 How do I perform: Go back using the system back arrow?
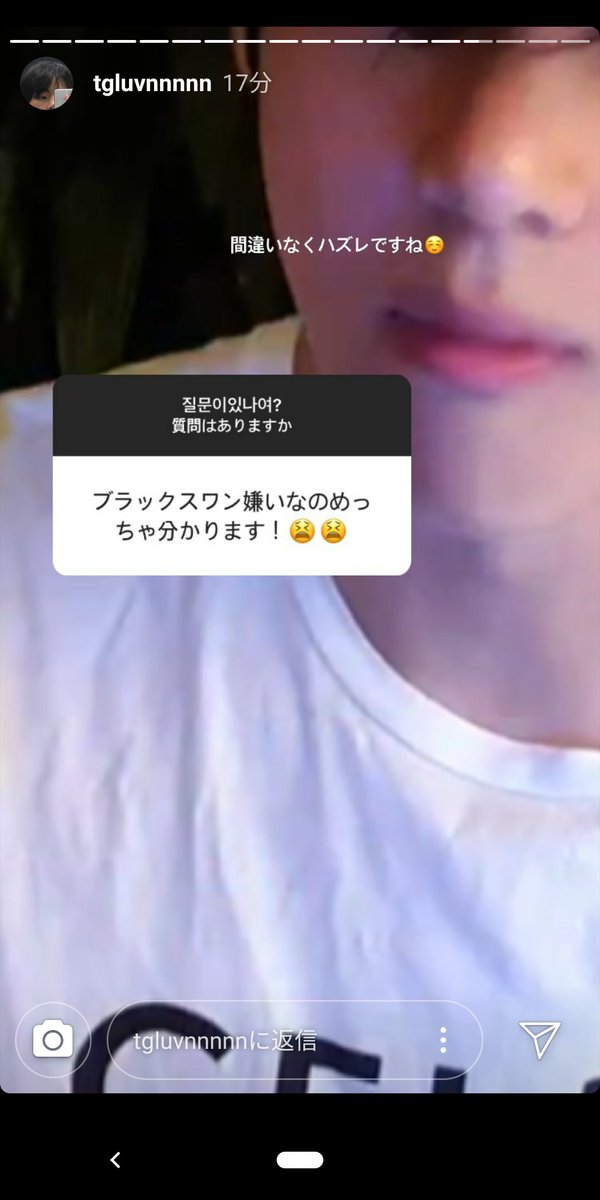(115, 1160)
